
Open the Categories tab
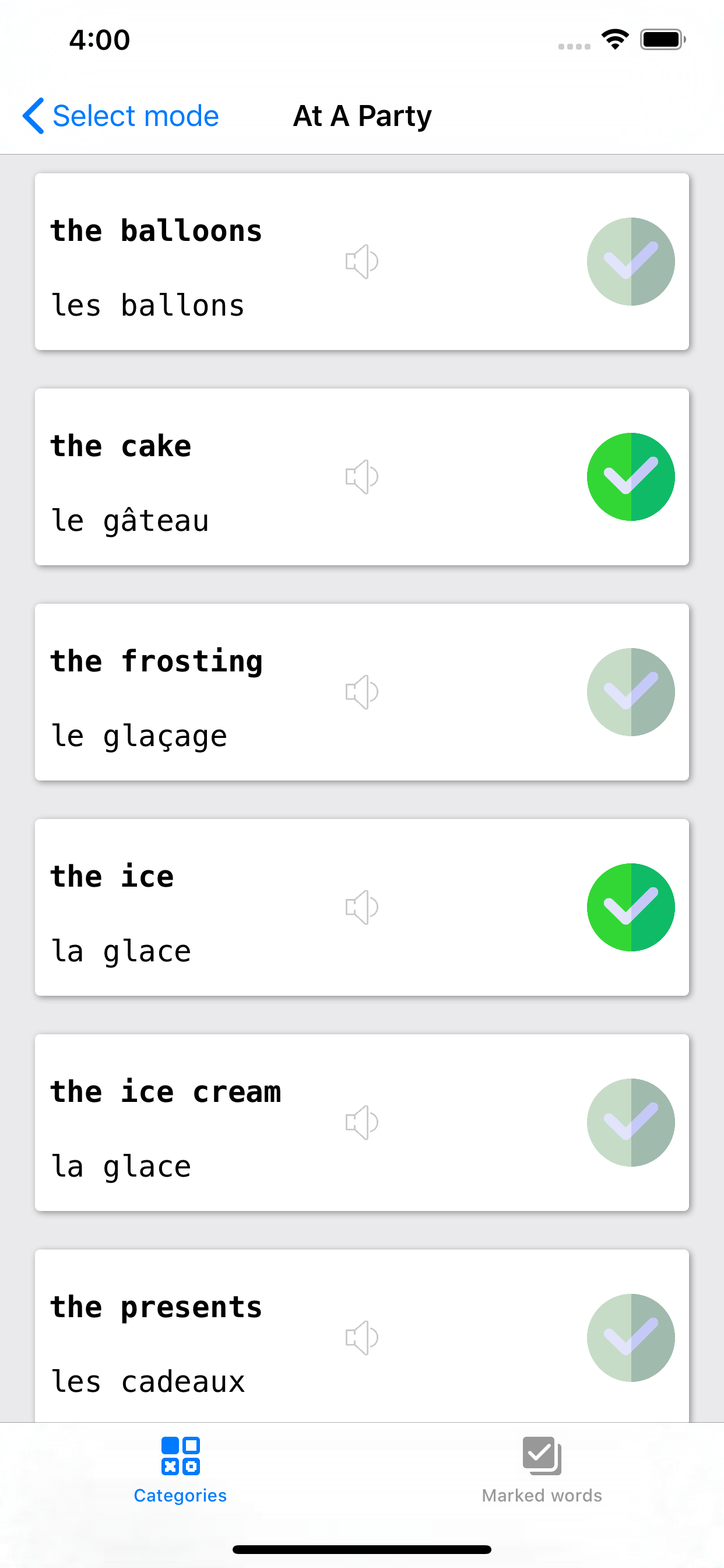pyautogui.click(x=180, y=1469)
